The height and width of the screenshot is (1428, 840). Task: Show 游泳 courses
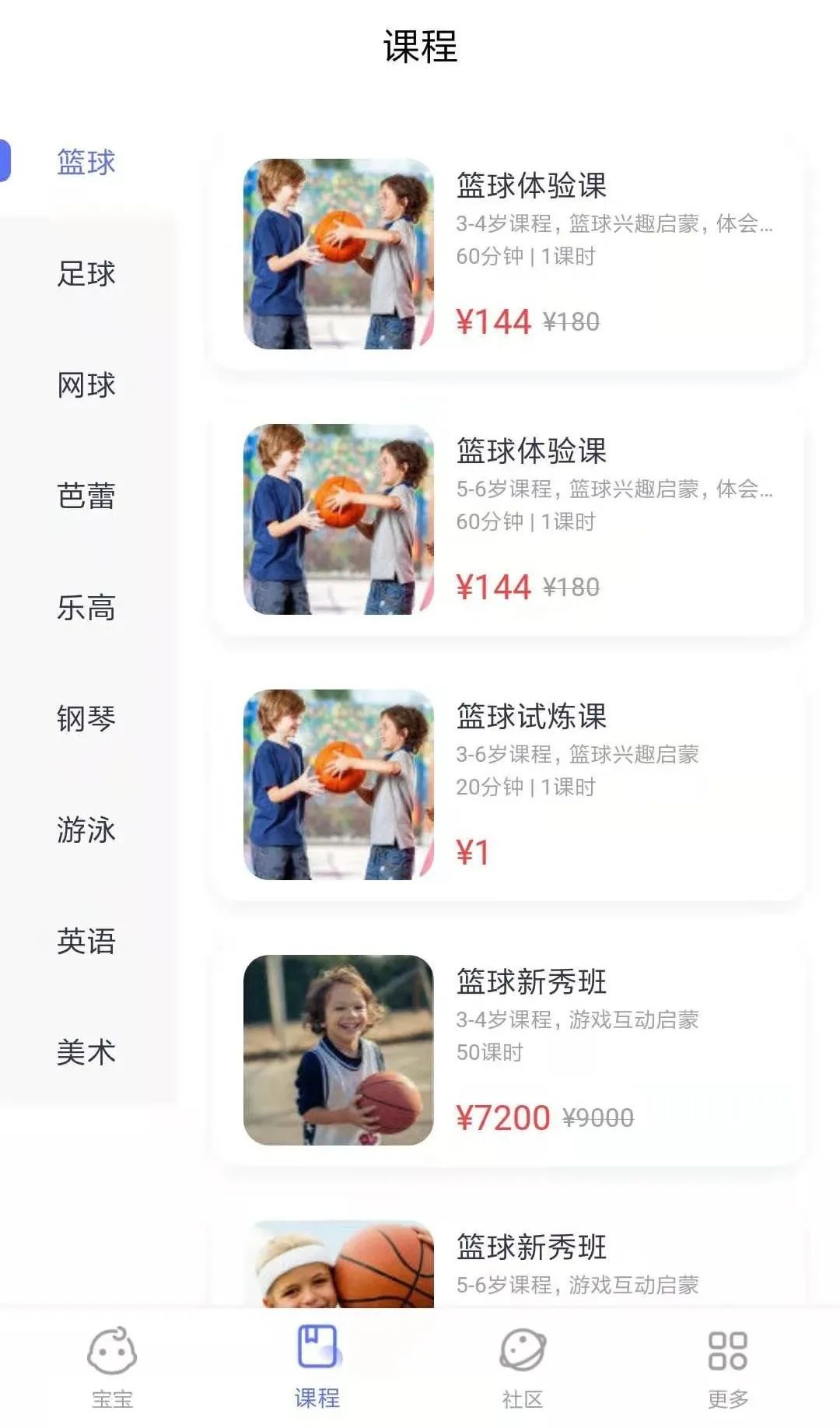(86, 830)
